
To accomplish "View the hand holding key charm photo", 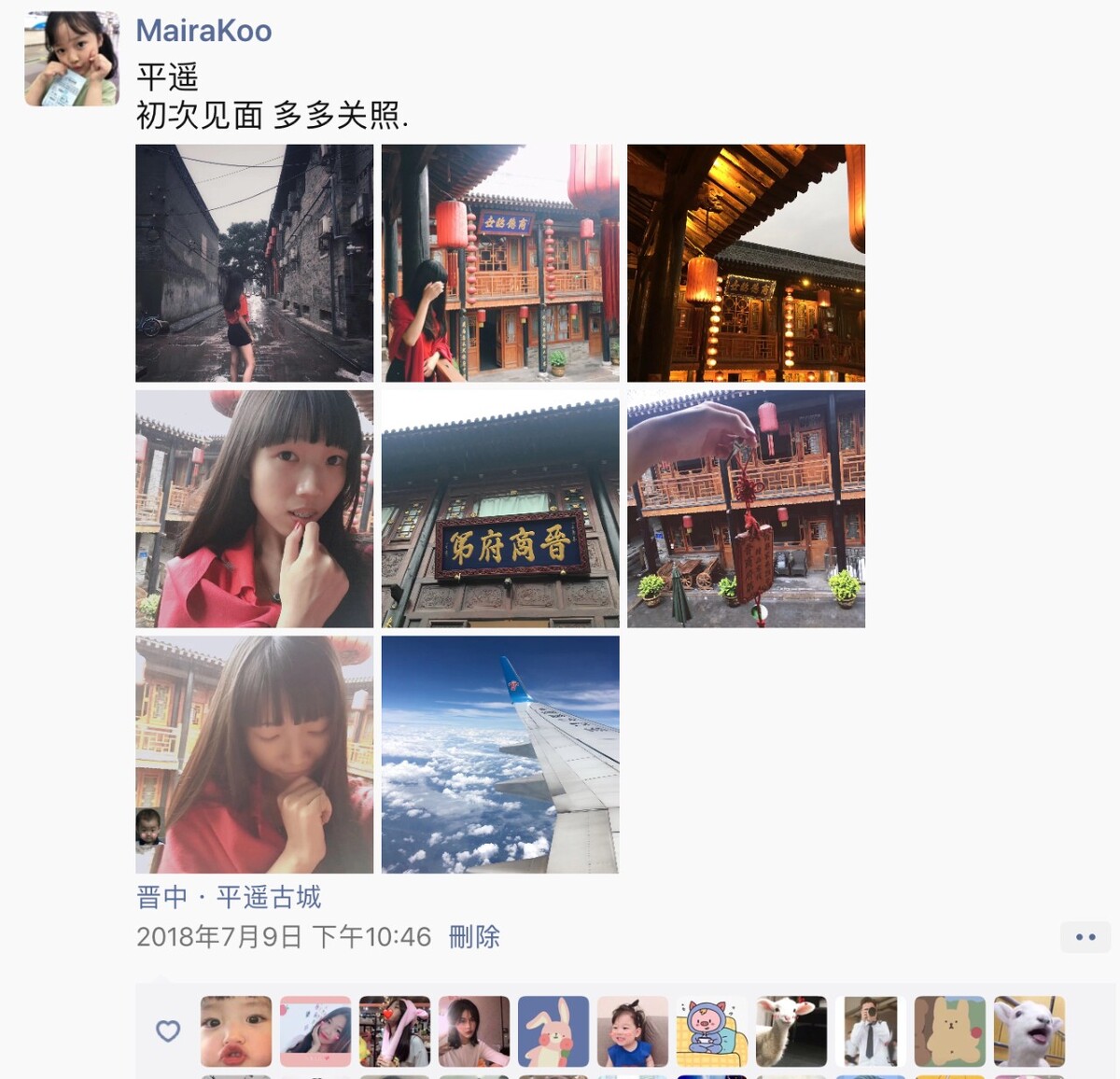I will pyautogui.click(x=746, y=509).
